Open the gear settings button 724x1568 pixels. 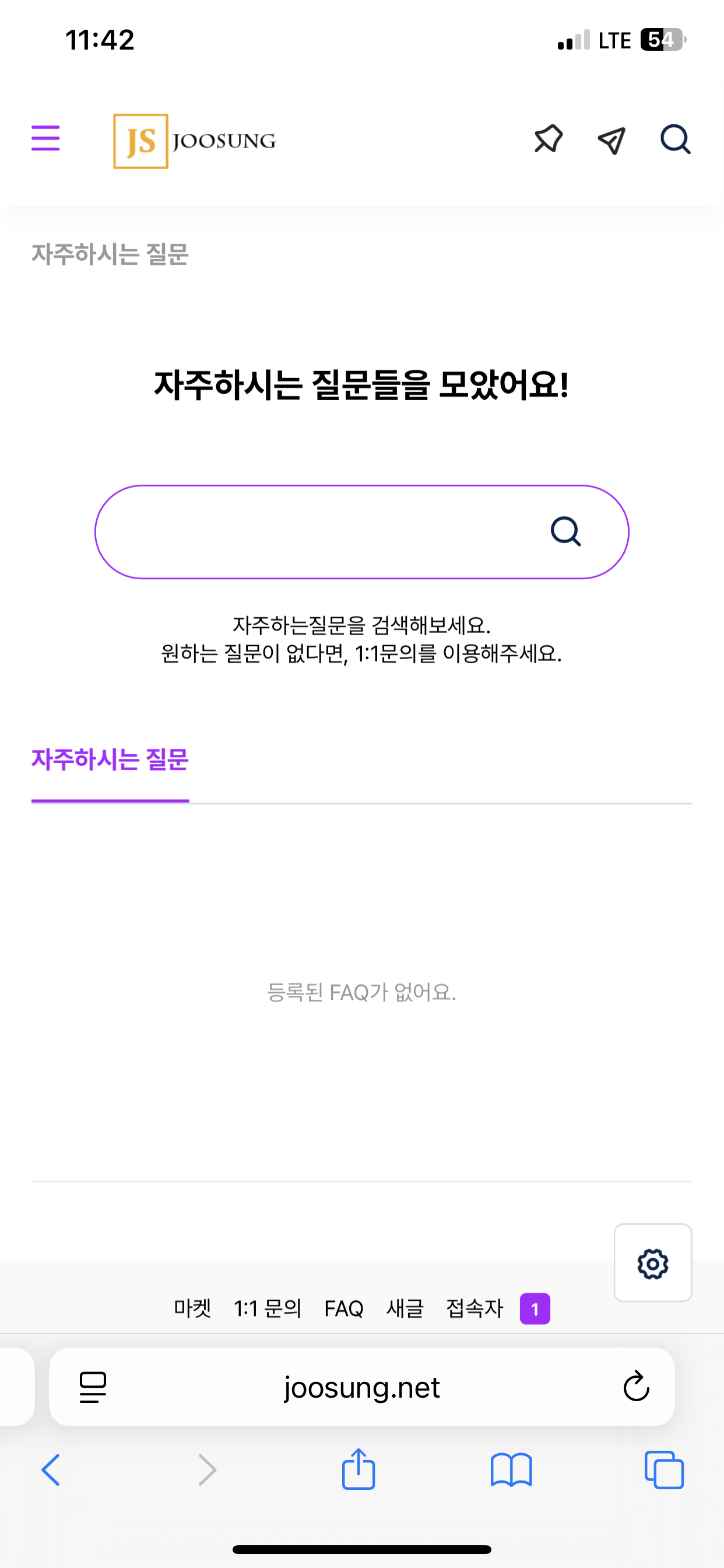[653, 1263]
